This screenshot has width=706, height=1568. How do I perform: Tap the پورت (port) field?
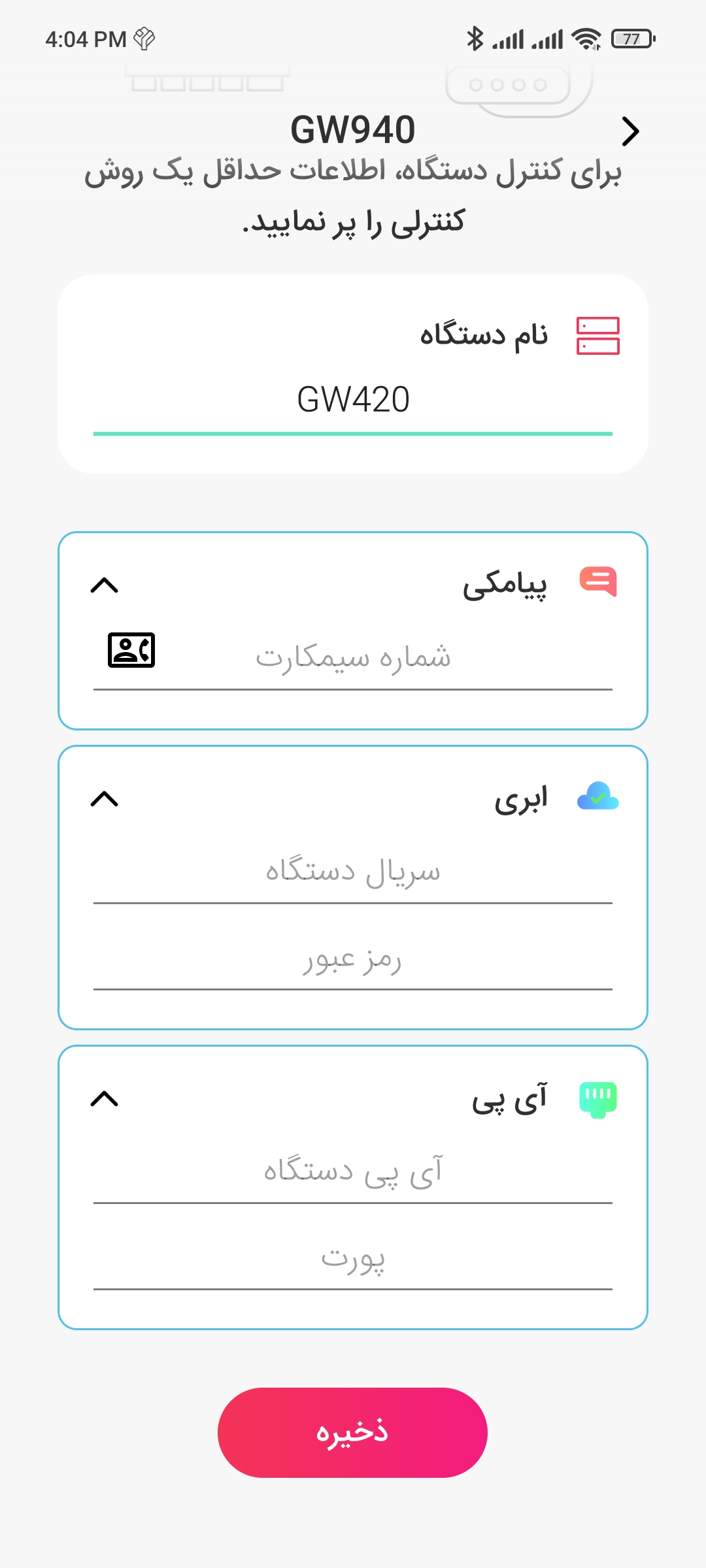click(353, 1258)
